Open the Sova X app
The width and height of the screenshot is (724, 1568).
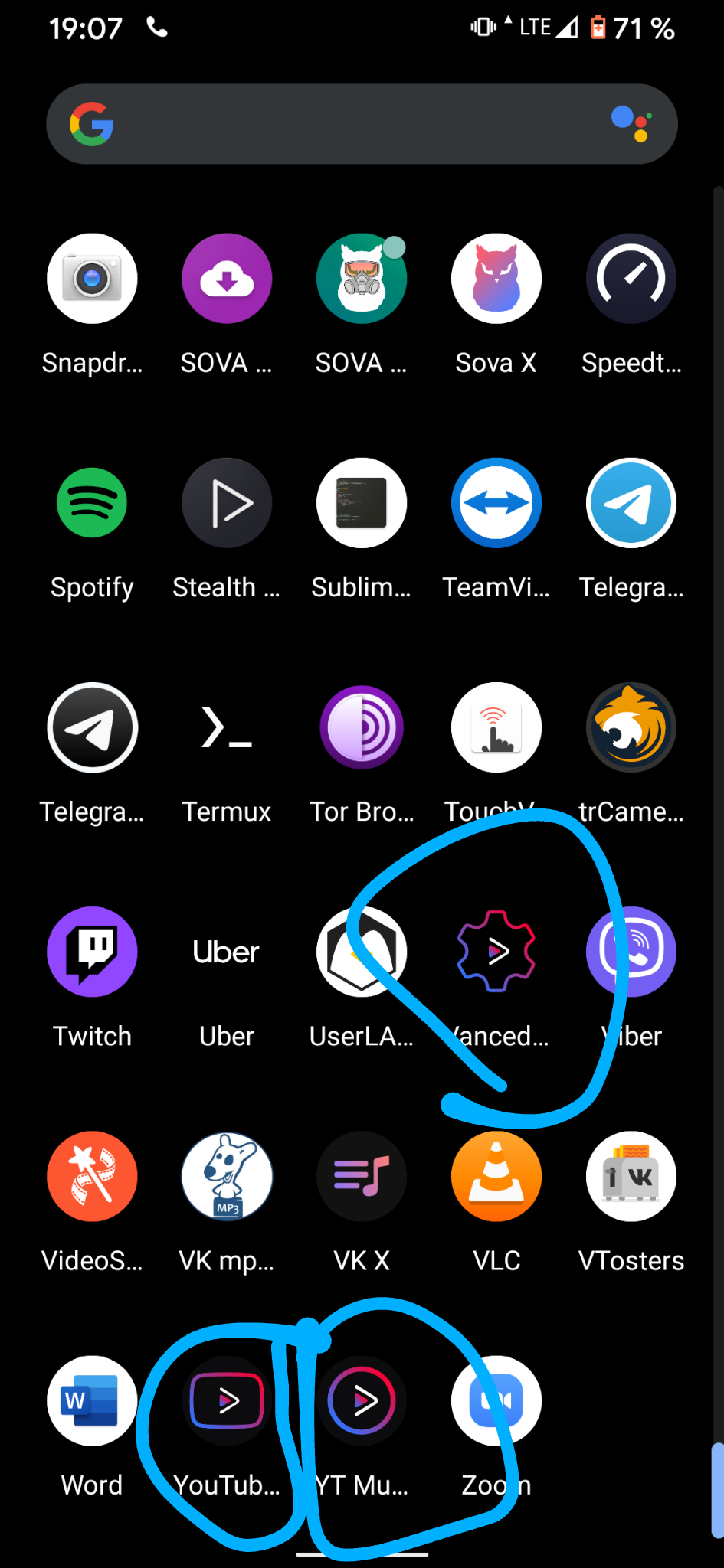pos(496,279)
